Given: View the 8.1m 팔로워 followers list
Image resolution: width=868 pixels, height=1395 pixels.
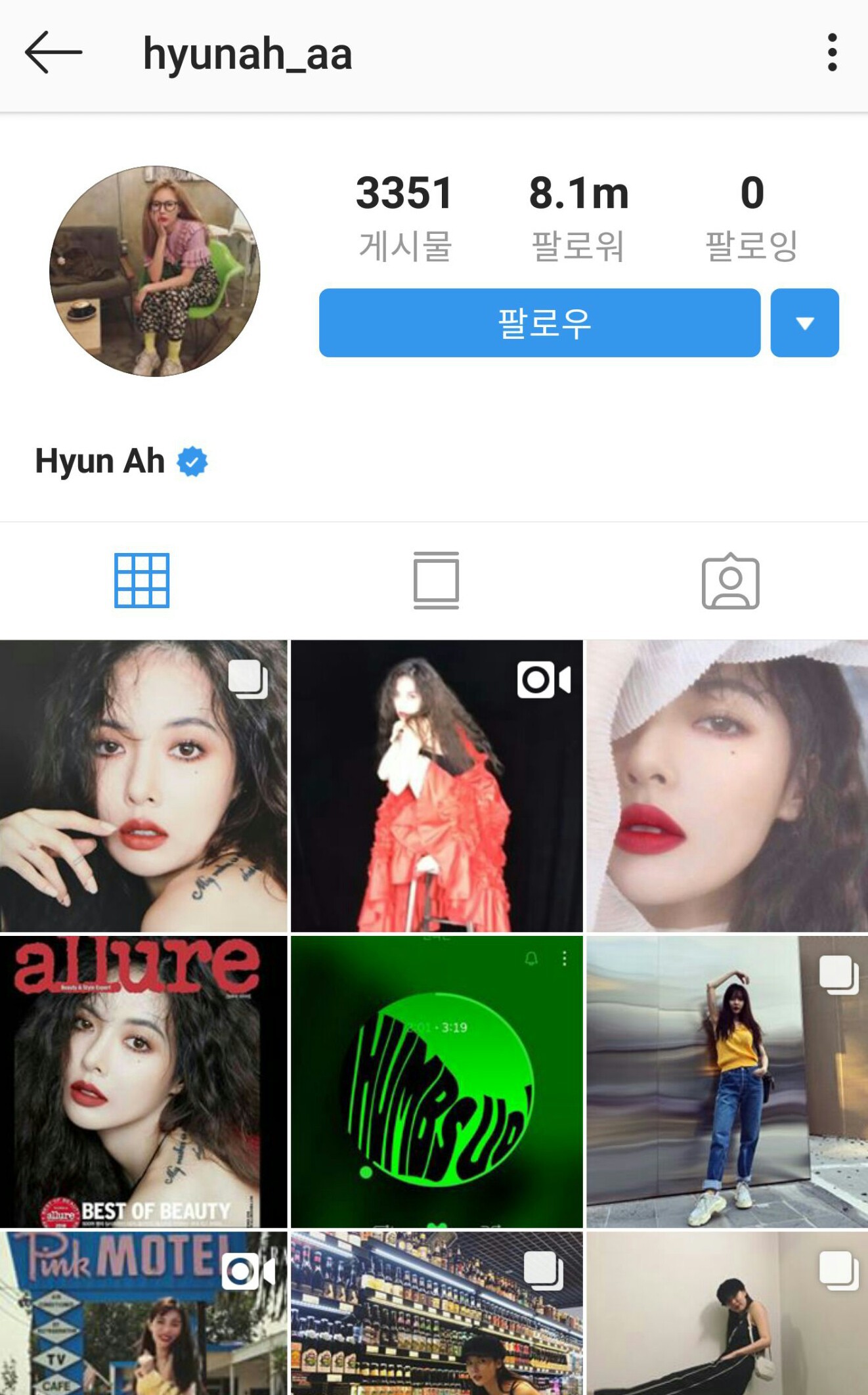Looking at the screenshot, I should [x=578, y=217].
